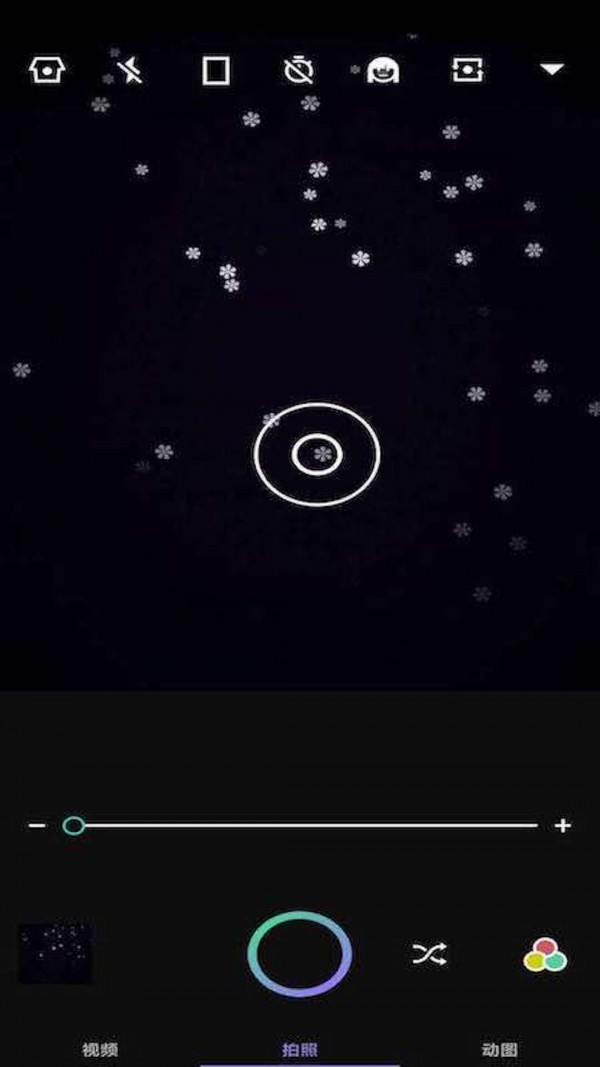Open the home icon in the top toolbar
600x1067 pixels.
46,70
